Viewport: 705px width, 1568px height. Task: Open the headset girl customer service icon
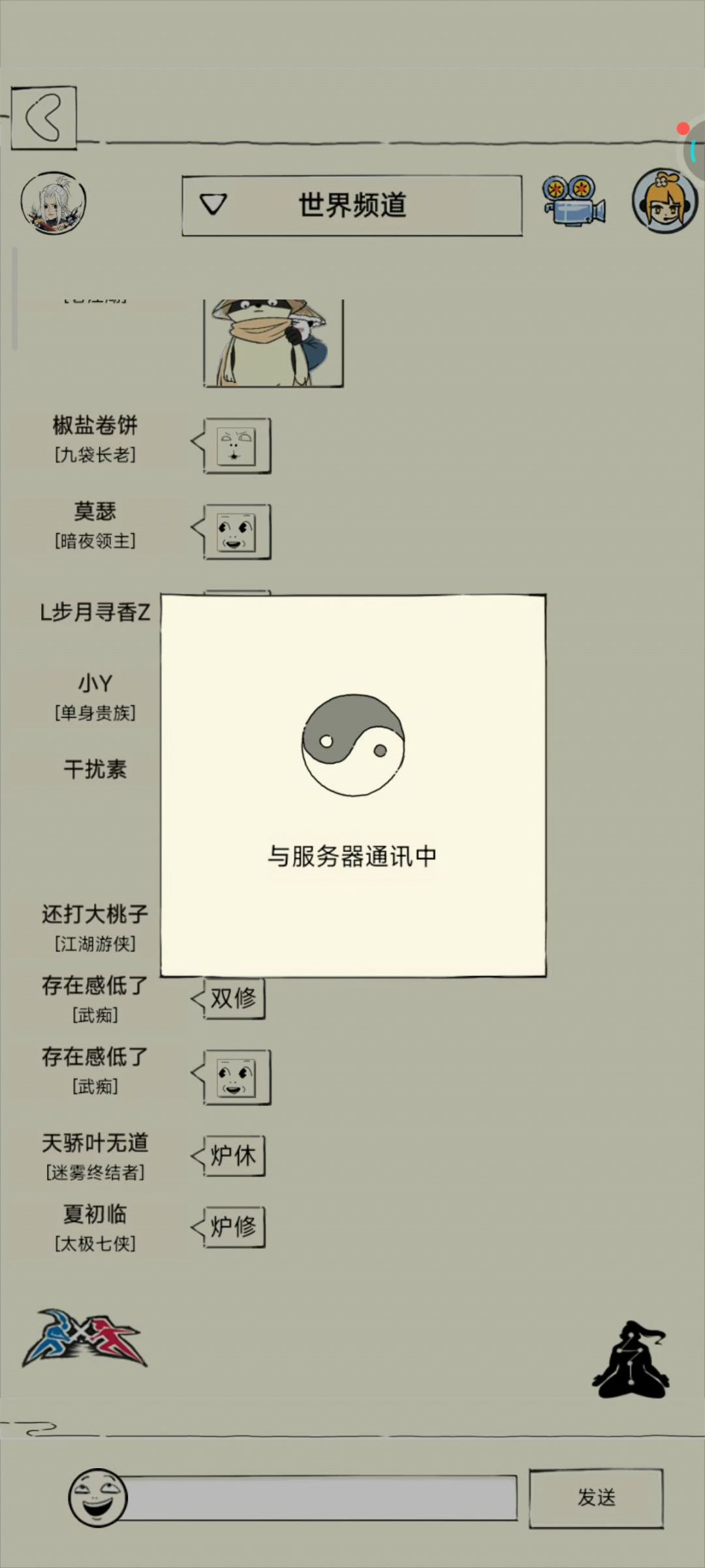point(665,201)
